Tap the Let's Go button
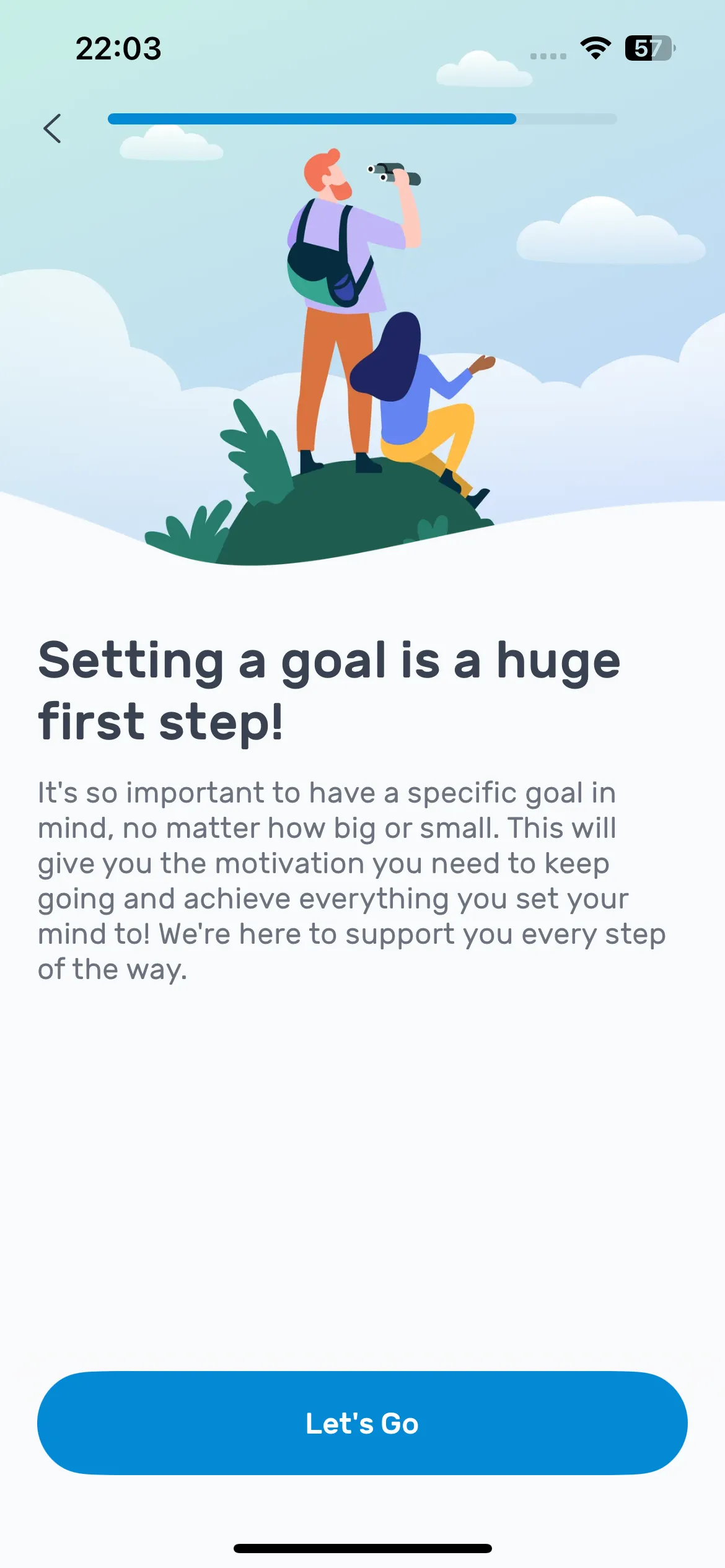725x1568 pixels. point(362,1423)
